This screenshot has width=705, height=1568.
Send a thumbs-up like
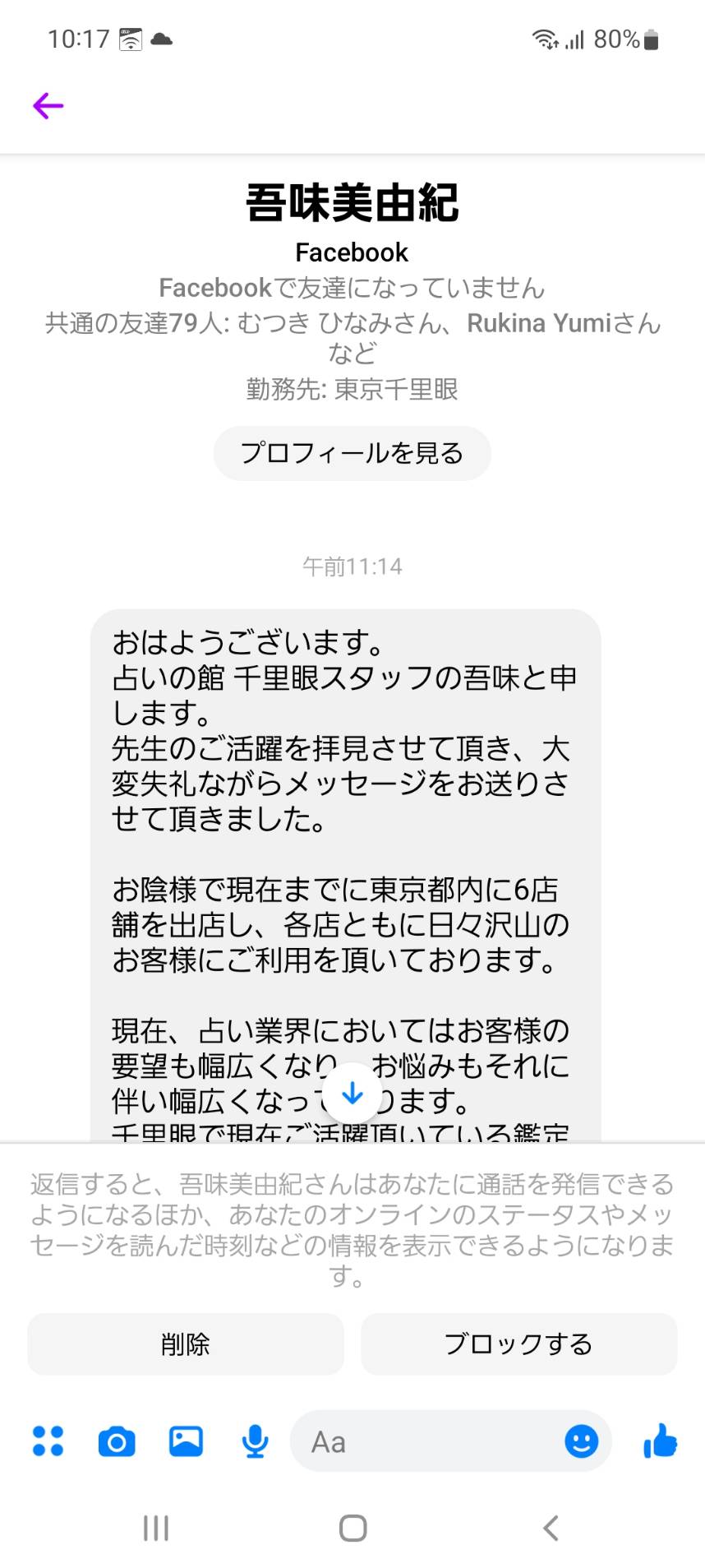coord(660,1440)
